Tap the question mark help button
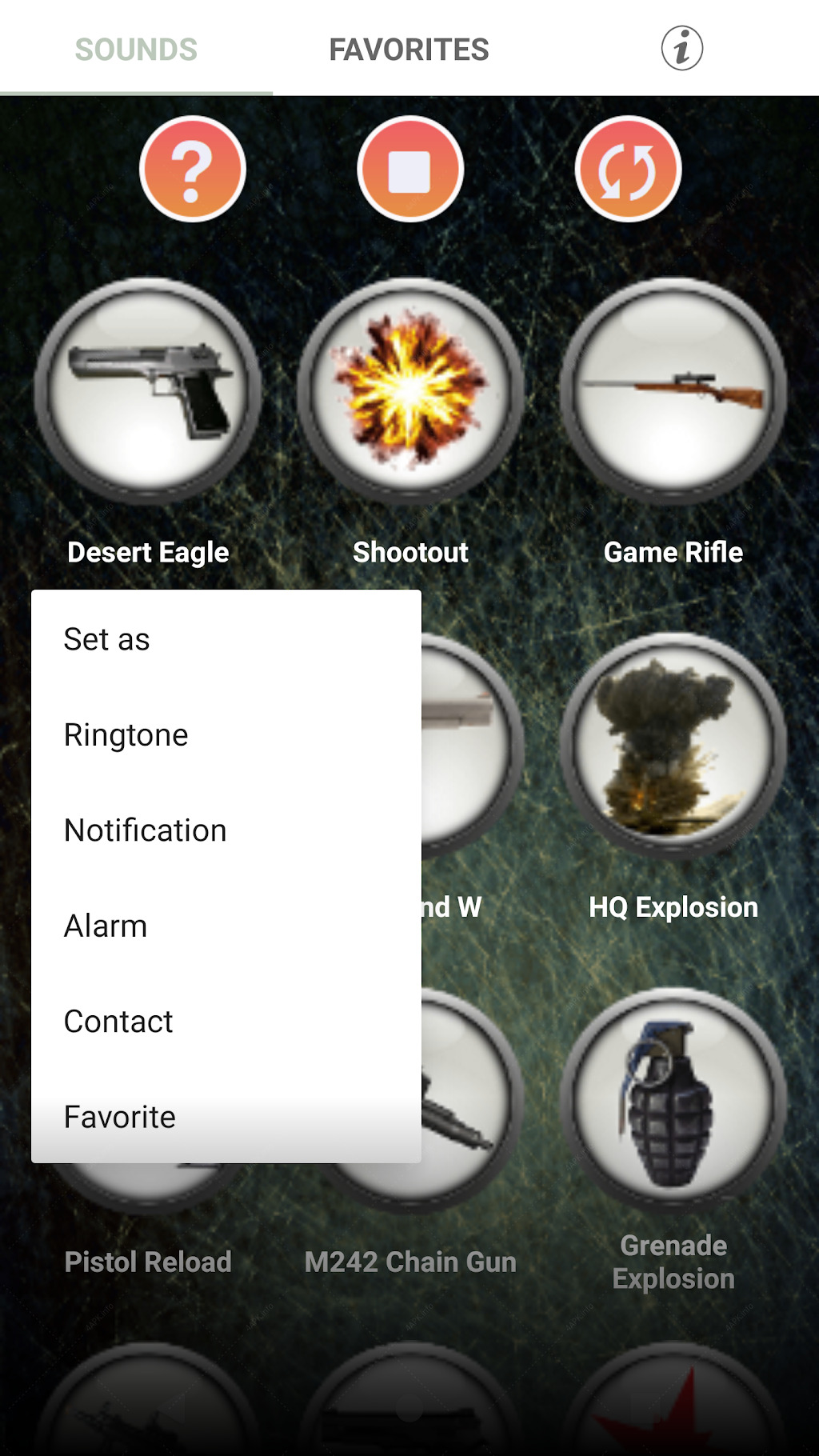819x1456 pixels. [192, 169]
